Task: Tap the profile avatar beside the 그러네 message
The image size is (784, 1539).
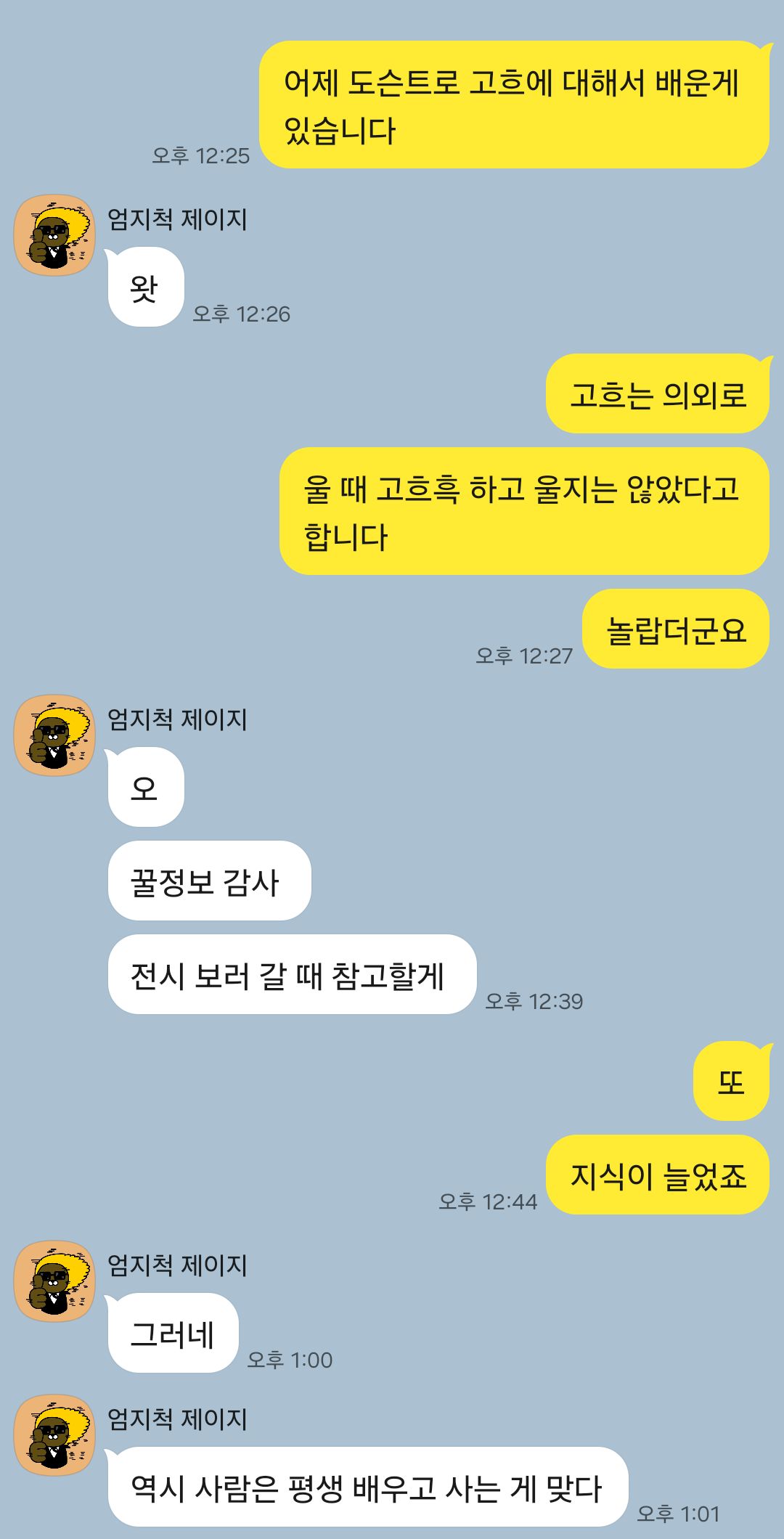Action: click(x=54, y=1281)
